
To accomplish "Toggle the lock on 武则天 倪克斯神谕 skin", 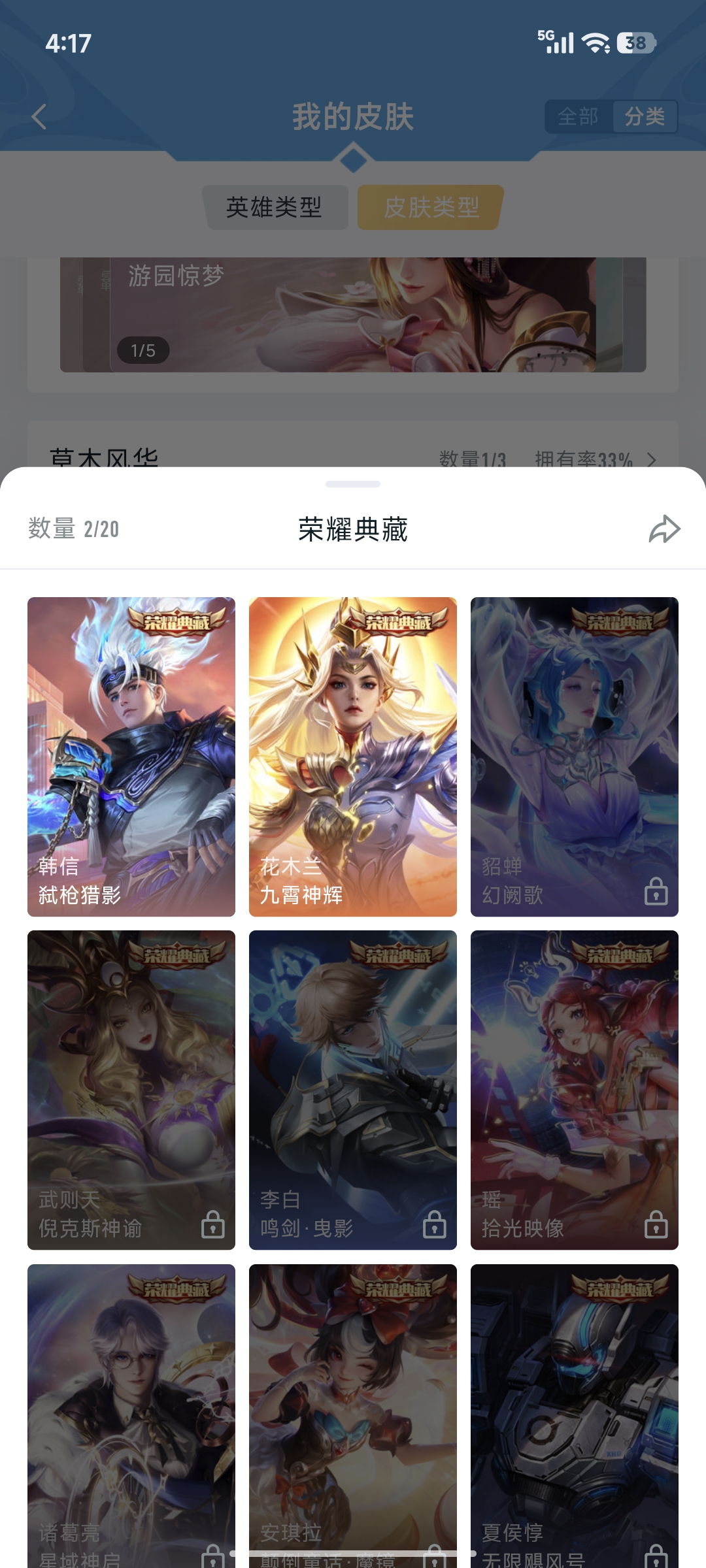I will coord(213,1225).
